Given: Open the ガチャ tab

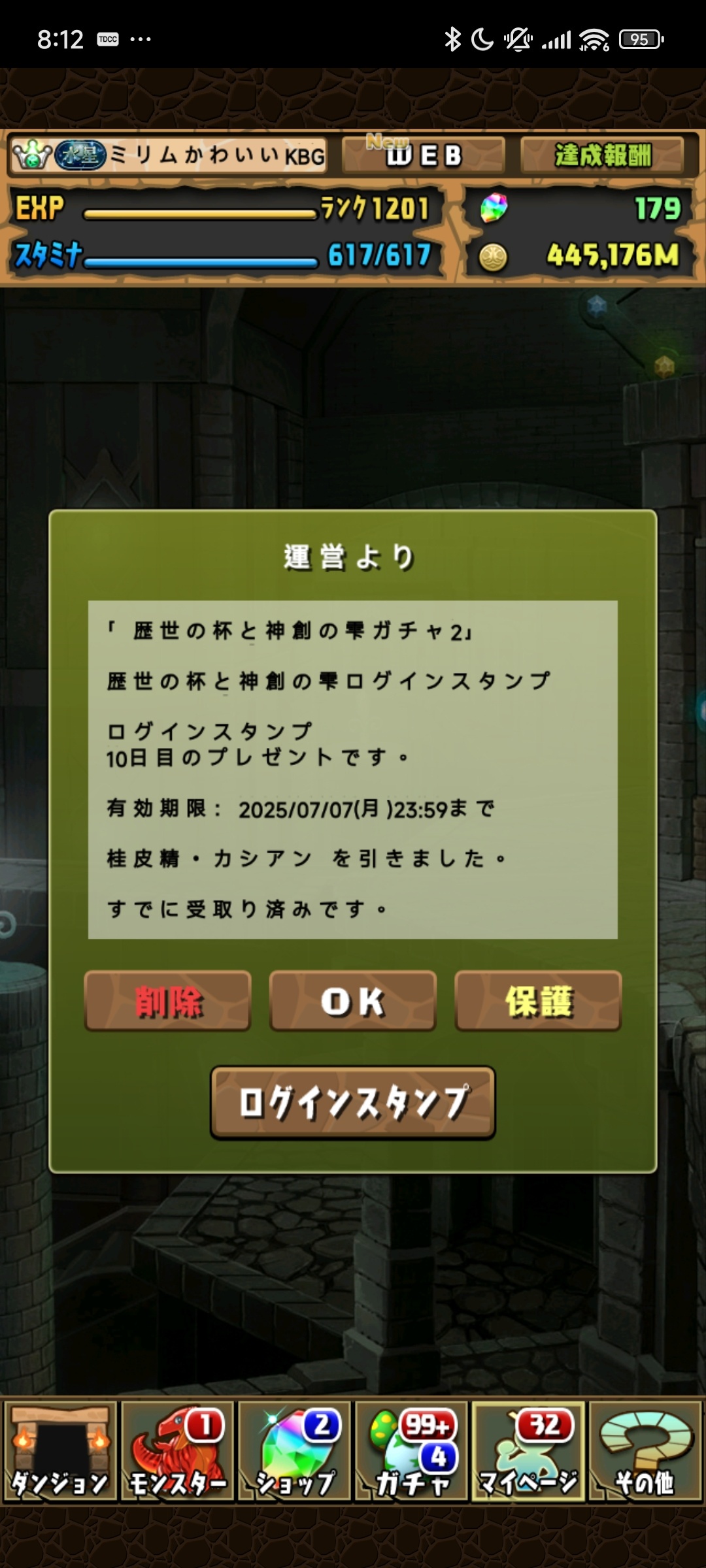Looking at the screenshot, I should [412, 1452].
